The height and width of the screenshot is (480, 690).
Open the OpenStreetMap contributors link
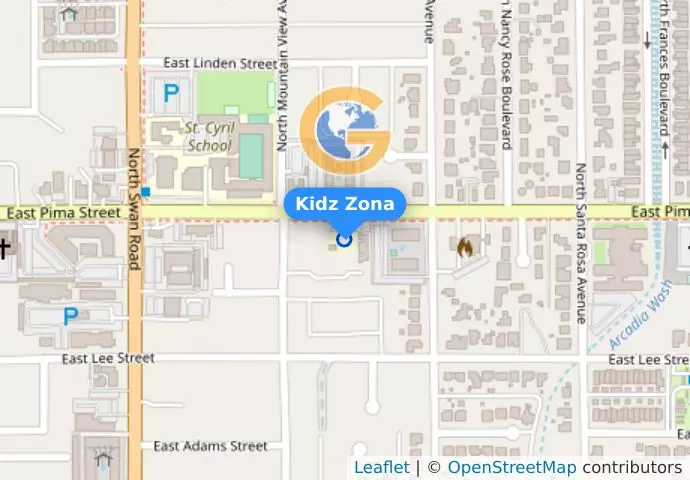pyautogui.click(x=511, y=467)
